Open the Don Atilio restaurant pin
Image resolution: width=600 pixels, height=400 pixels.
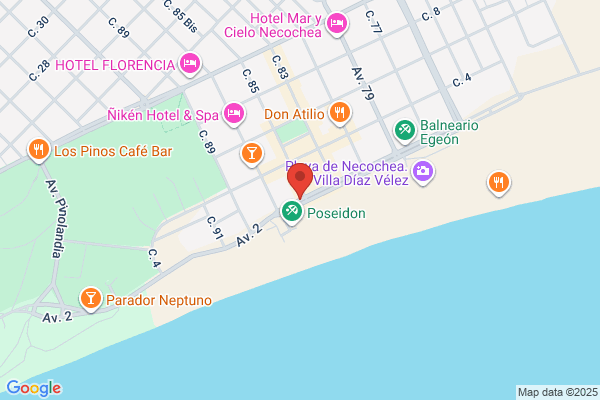point(339,113)
